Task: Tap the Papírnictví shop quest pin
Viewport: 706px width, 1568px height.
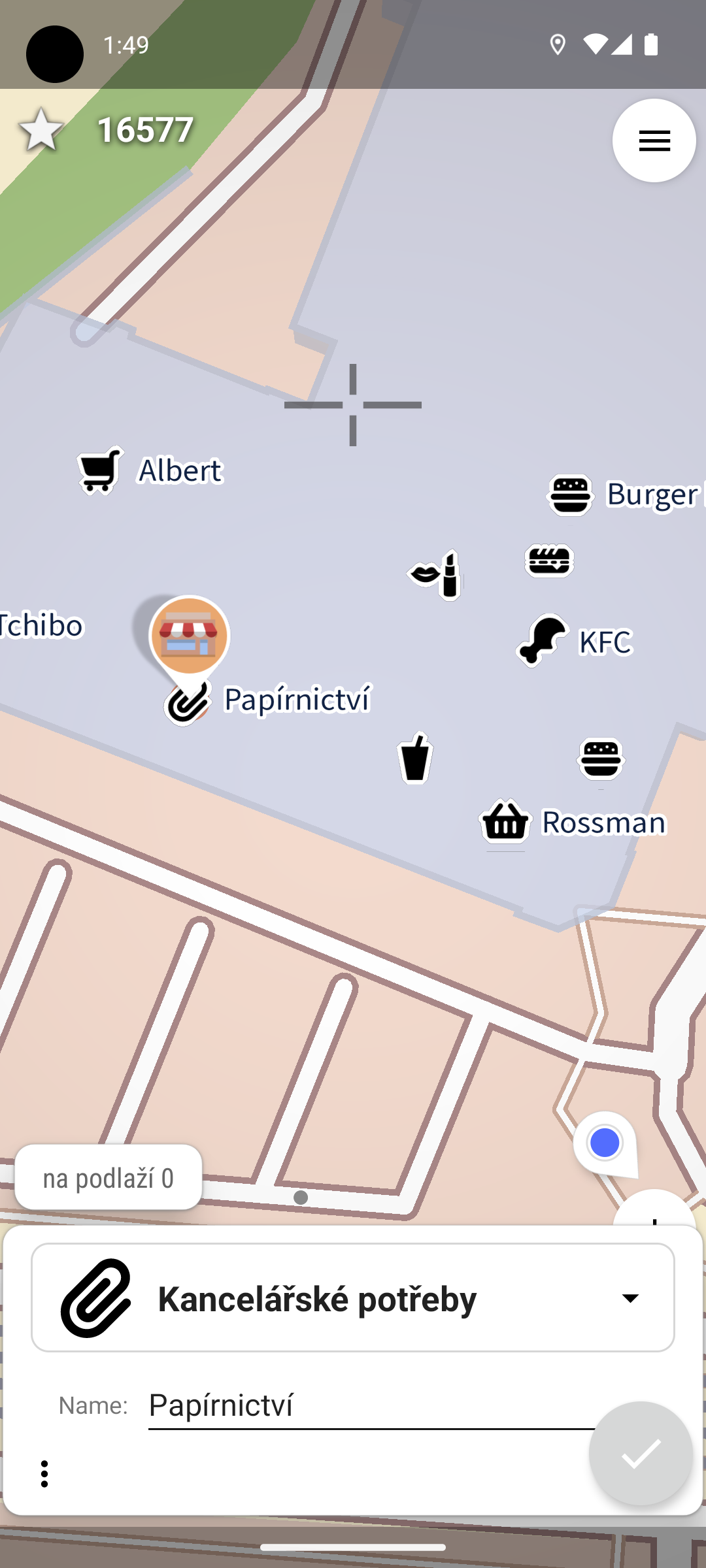Action: [190, 637]
